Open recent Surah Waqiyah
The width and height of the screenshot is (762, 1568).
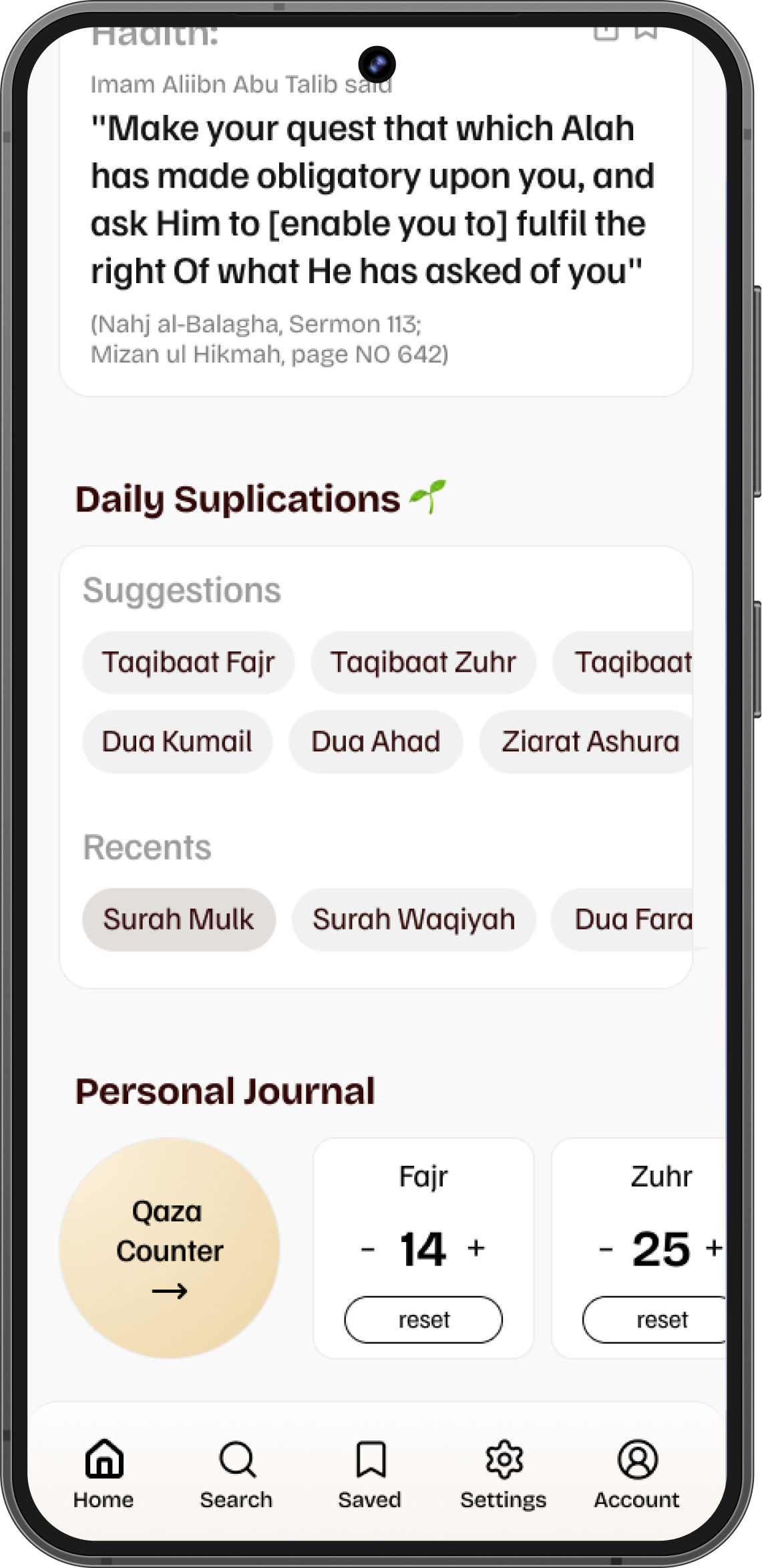tap(413, 920)
